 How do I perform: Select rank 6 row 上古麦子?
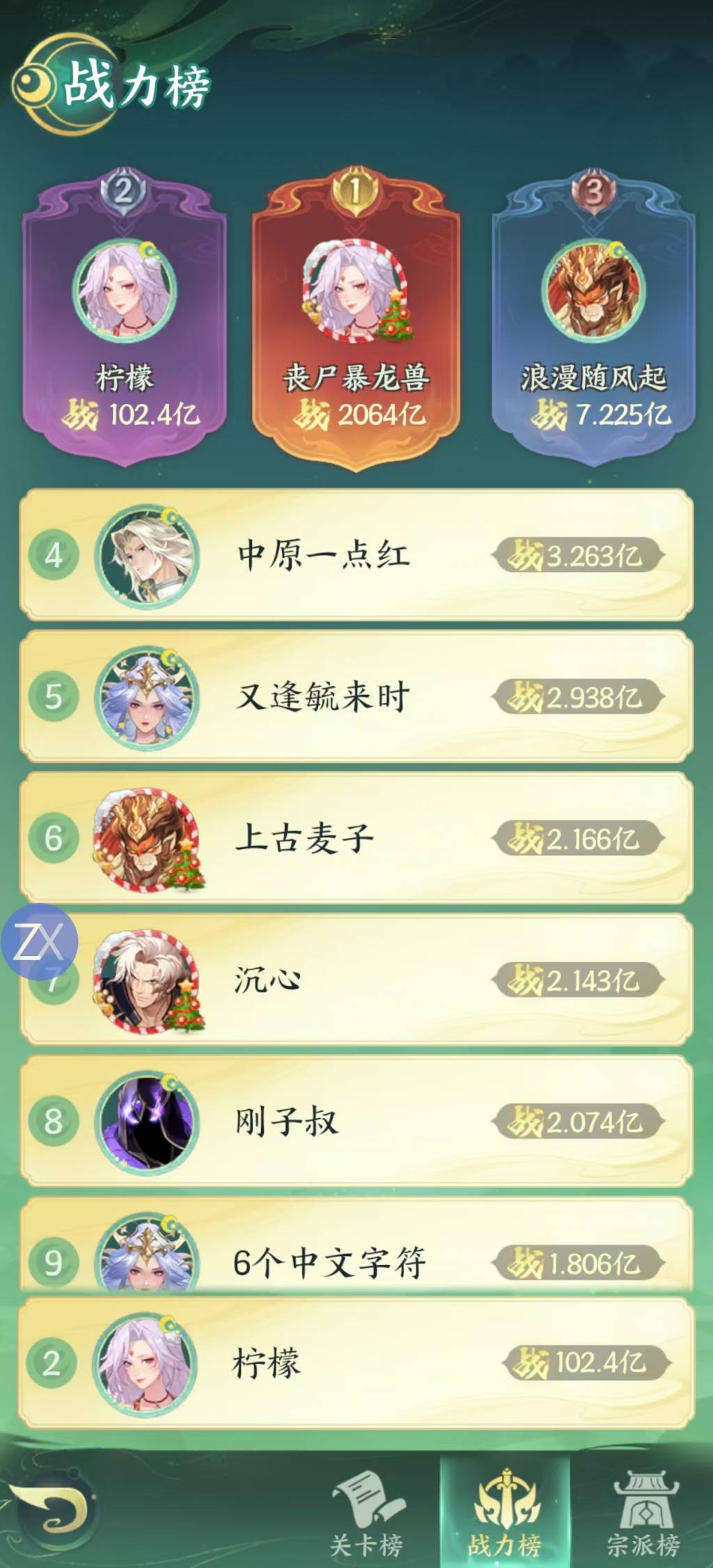coord(356,838)
